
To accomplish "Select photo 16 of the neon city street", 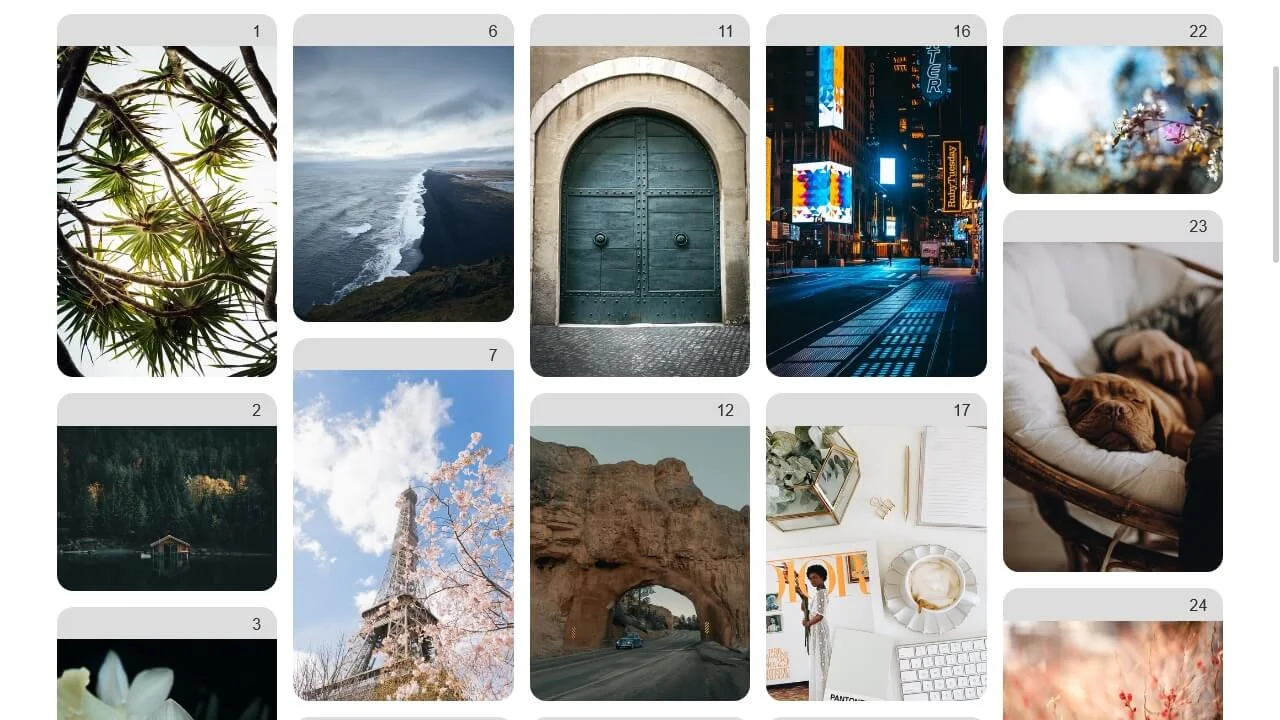I will (x=876, y=211).
